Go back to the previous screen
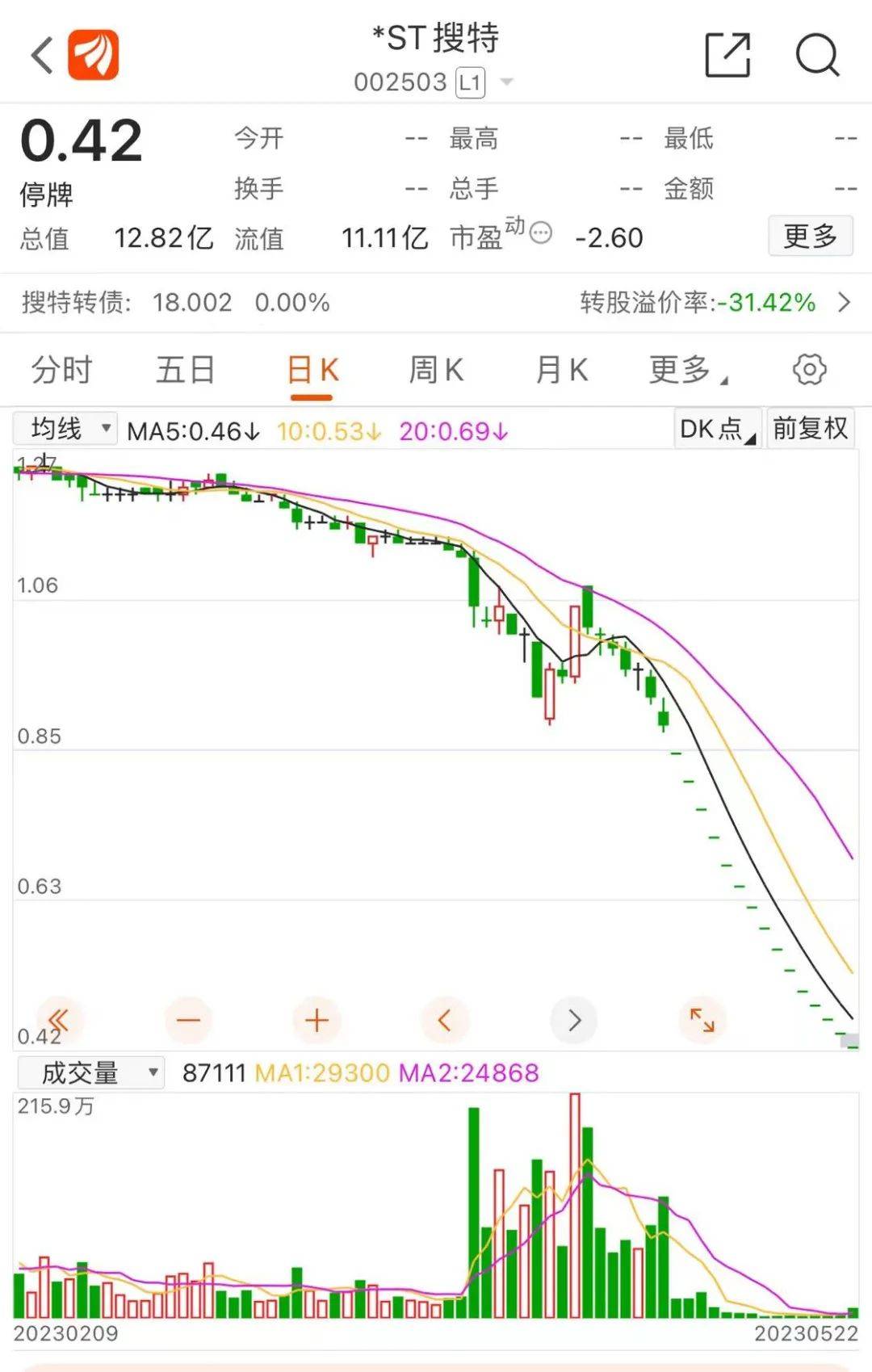872x1372 pixels. click(x=42, y=55)
